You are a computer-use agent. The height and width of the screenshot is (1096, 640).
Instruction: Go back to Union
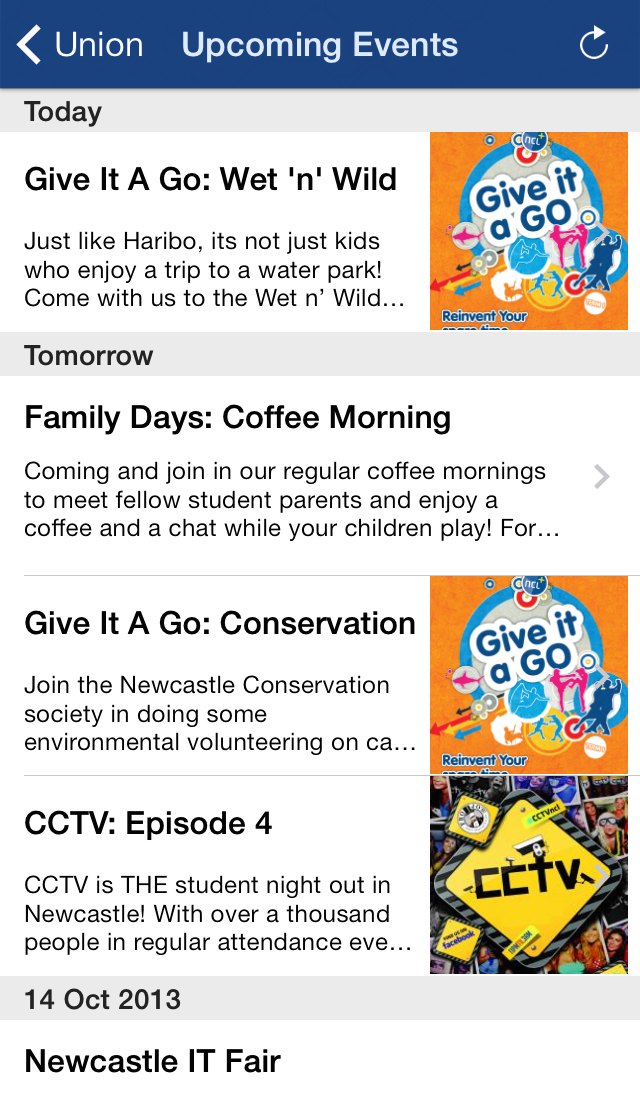(x=80, y=45)
